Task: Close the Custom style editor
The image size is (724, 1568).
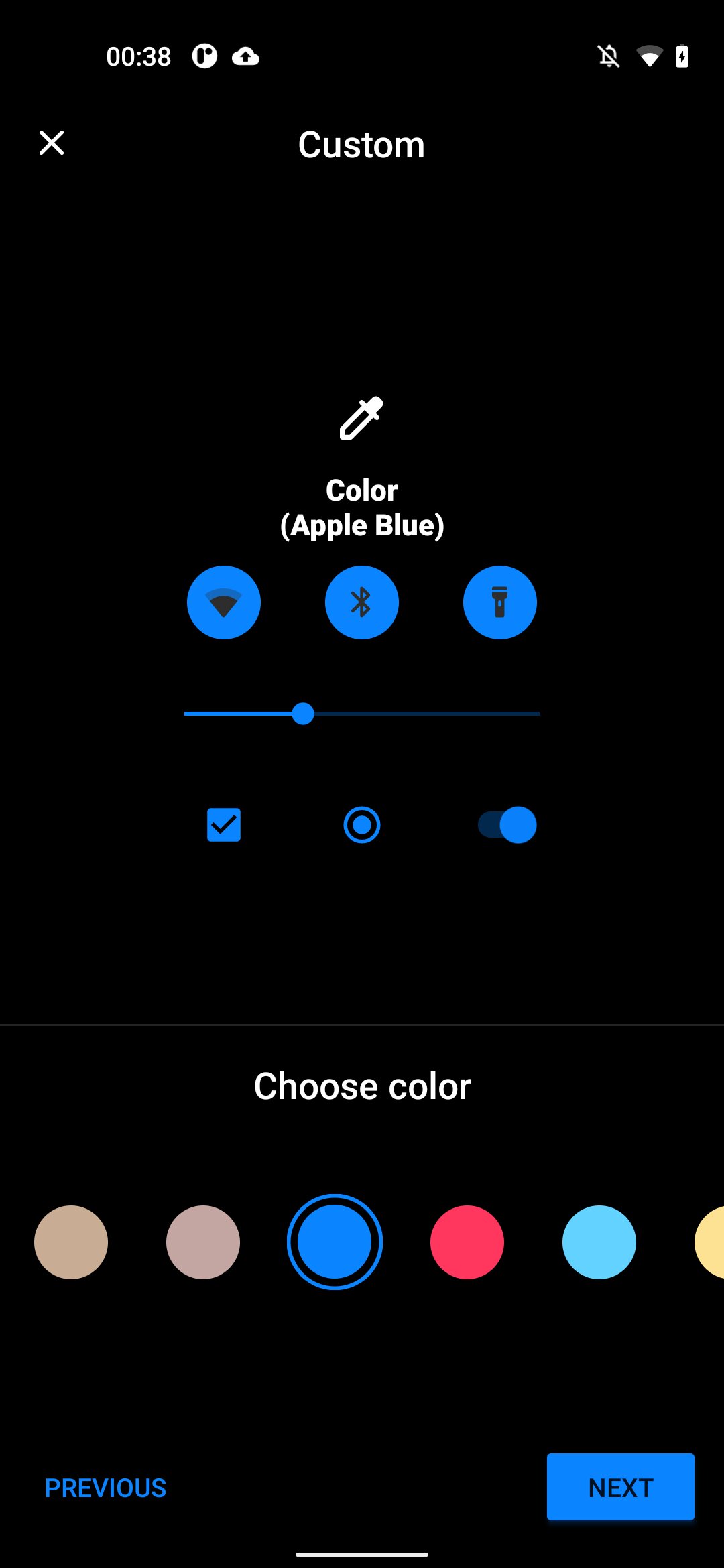Action: pos(52,143)
